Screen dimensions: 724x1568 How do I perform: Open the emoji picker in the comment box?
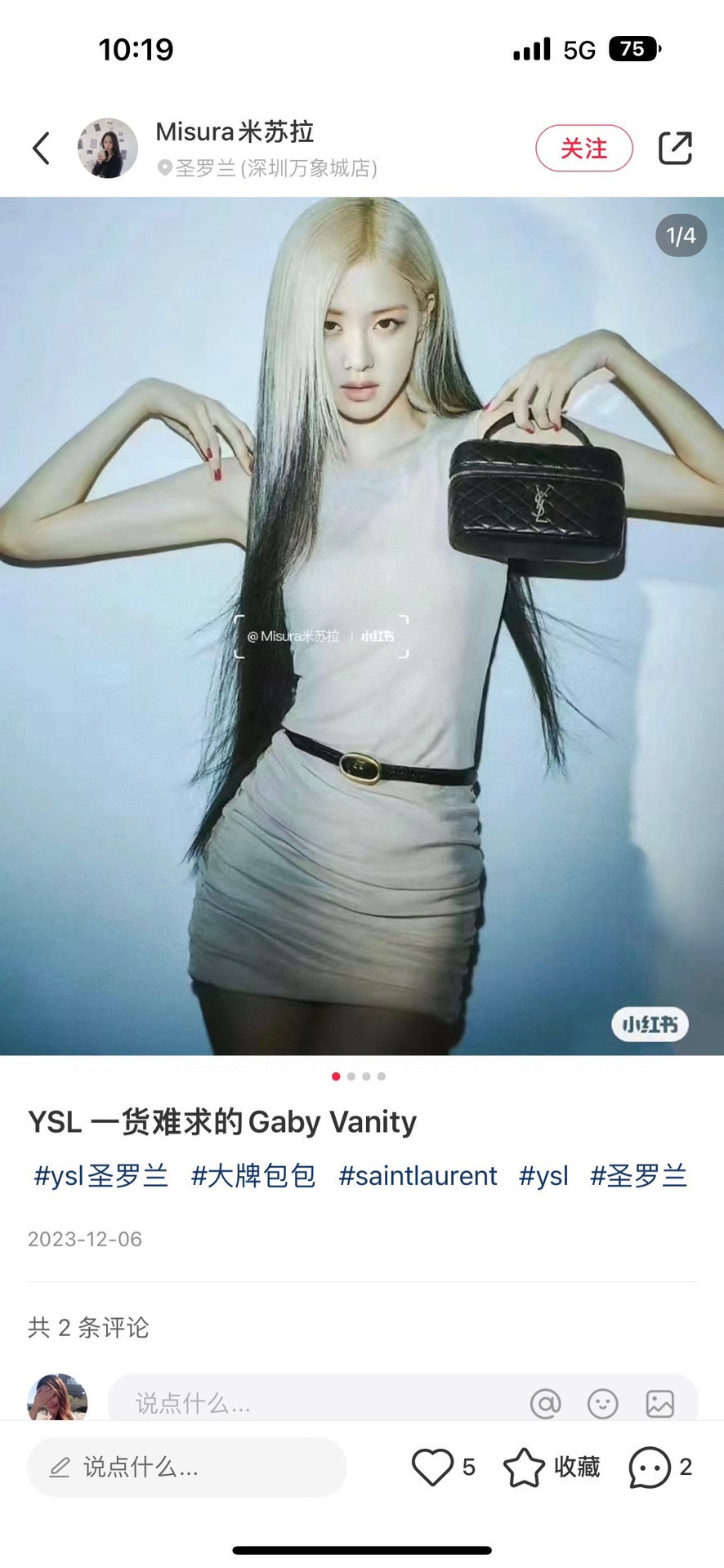click(603, 1404)
